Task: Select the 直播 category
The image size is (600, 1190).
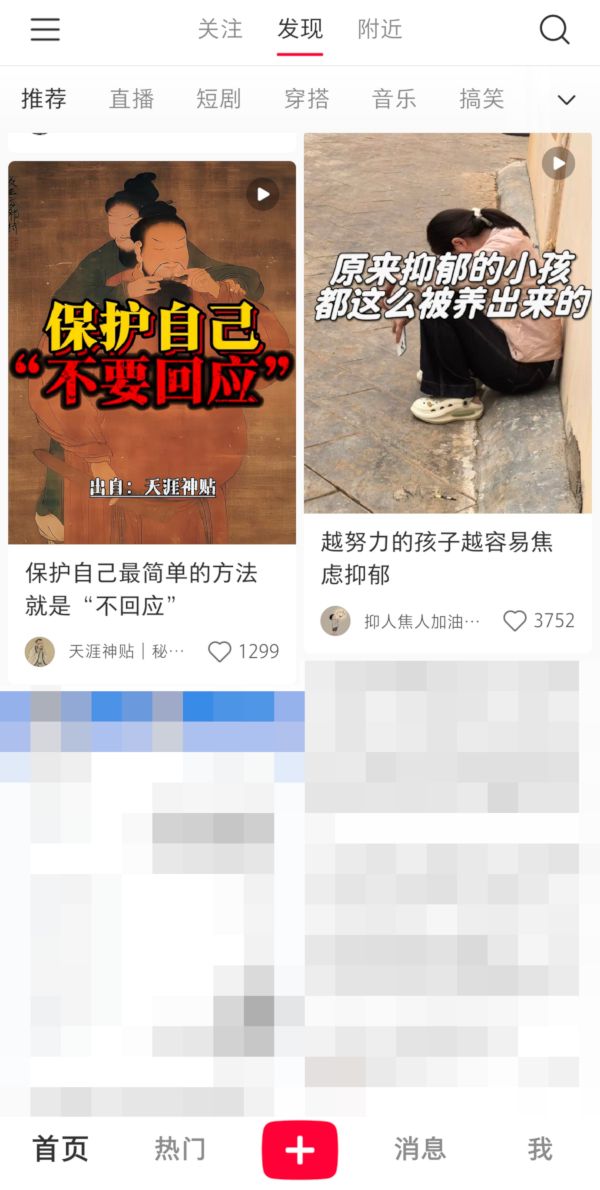Action: [131, 99]
